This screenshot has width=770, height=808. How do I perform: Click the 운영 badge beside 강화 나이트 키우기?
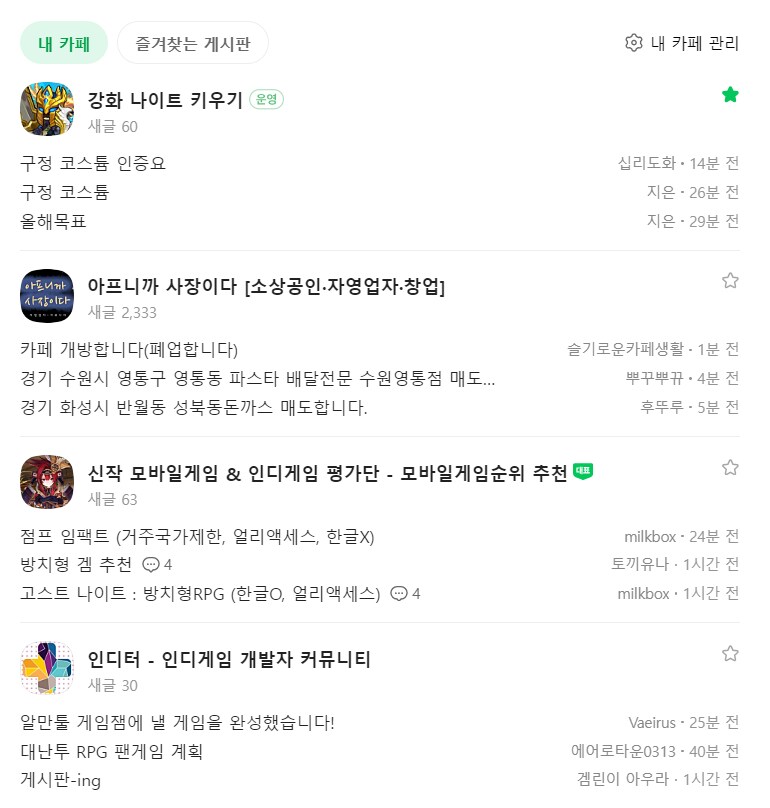click(266, 99)
